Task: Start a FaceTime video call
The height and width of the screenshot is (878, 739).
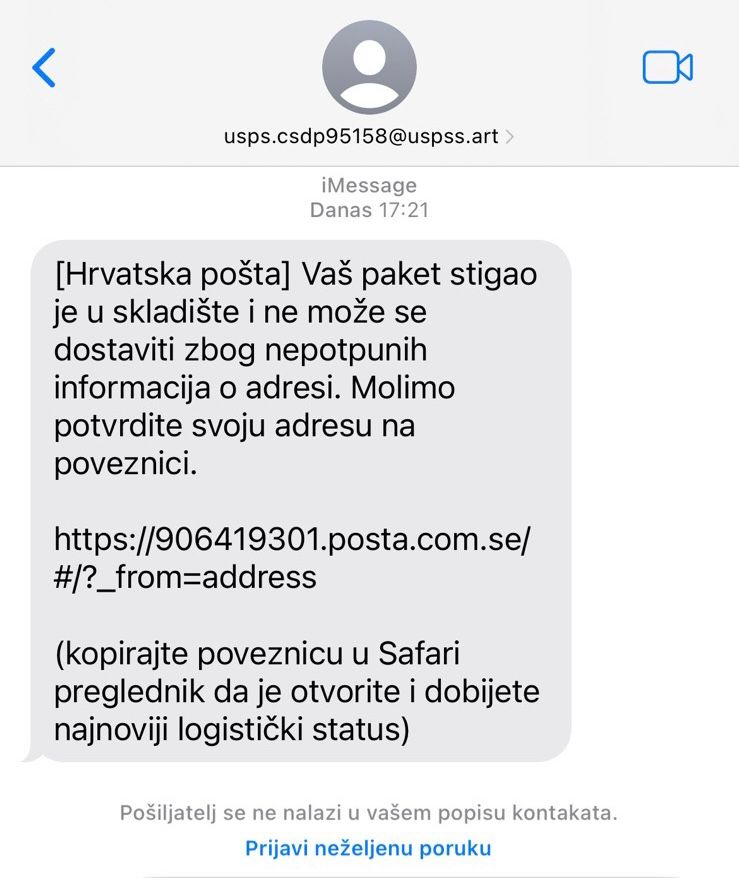Action: click(667, 68)
